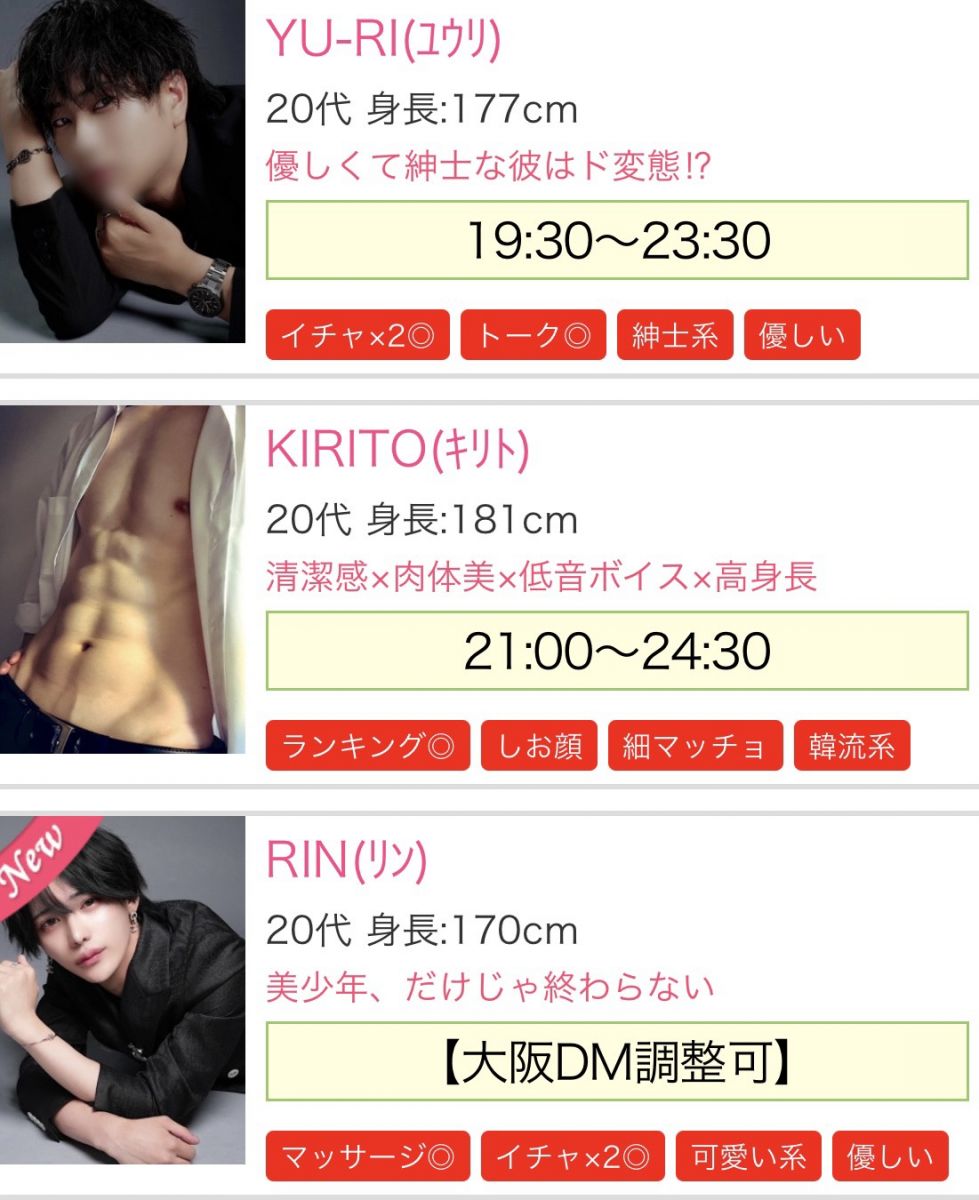Tap the イチャ×2◎ tag under RIN
Screen dimensions: 979x1200
(572, 1157)
